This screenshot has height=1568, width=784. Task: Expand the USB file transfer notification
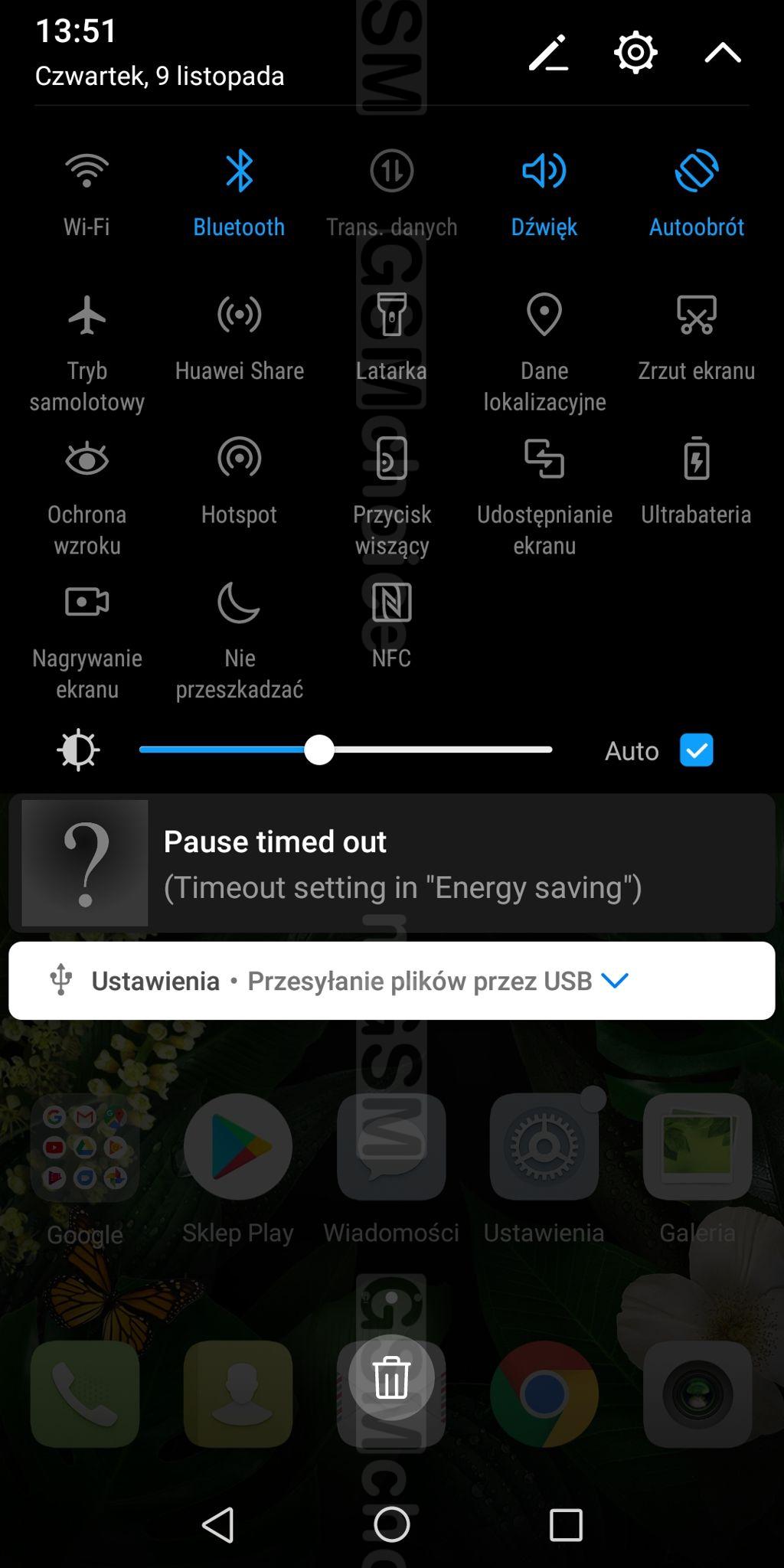(x=615, y=981)
